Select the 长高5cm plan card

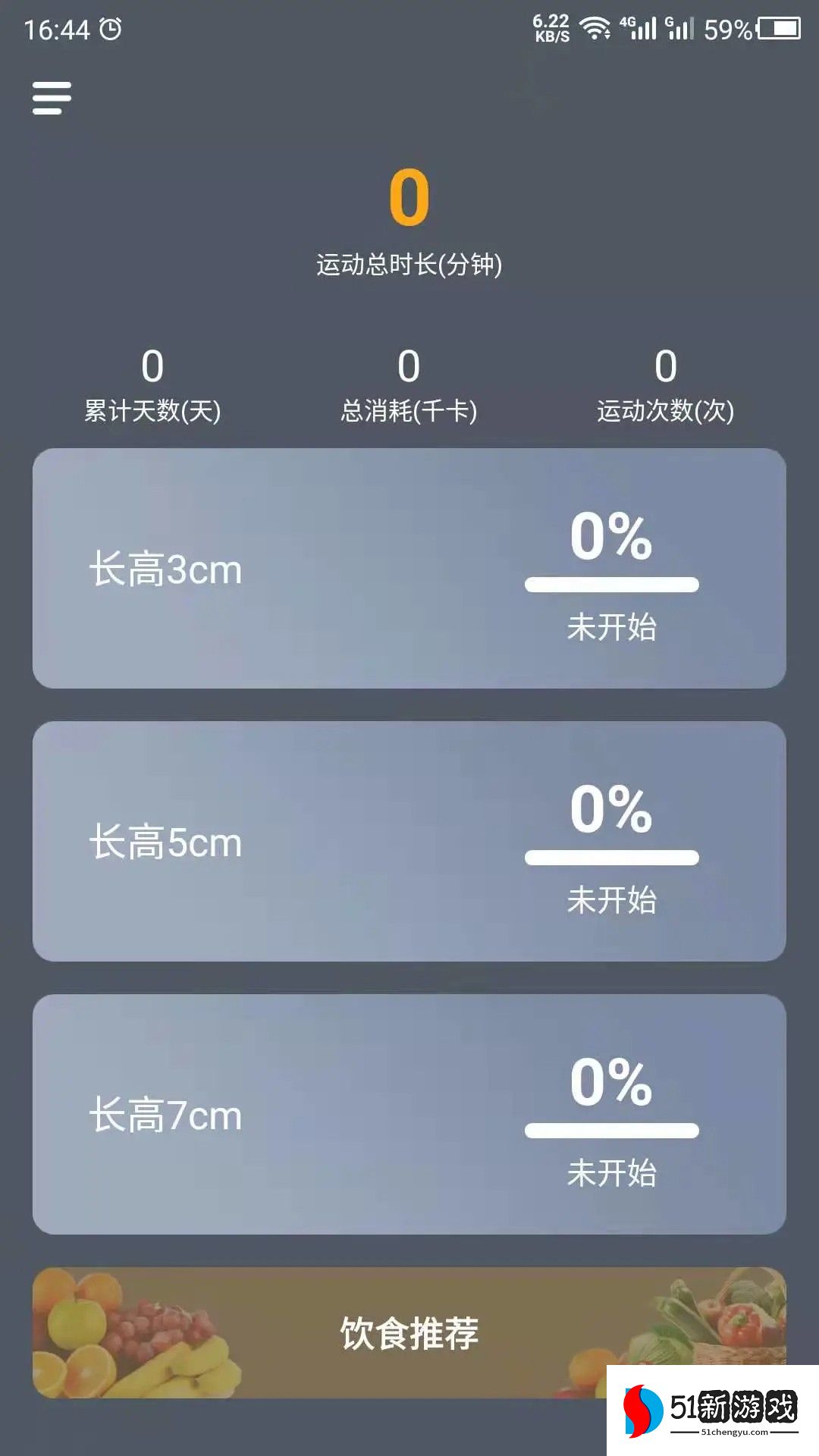[409, 841]
